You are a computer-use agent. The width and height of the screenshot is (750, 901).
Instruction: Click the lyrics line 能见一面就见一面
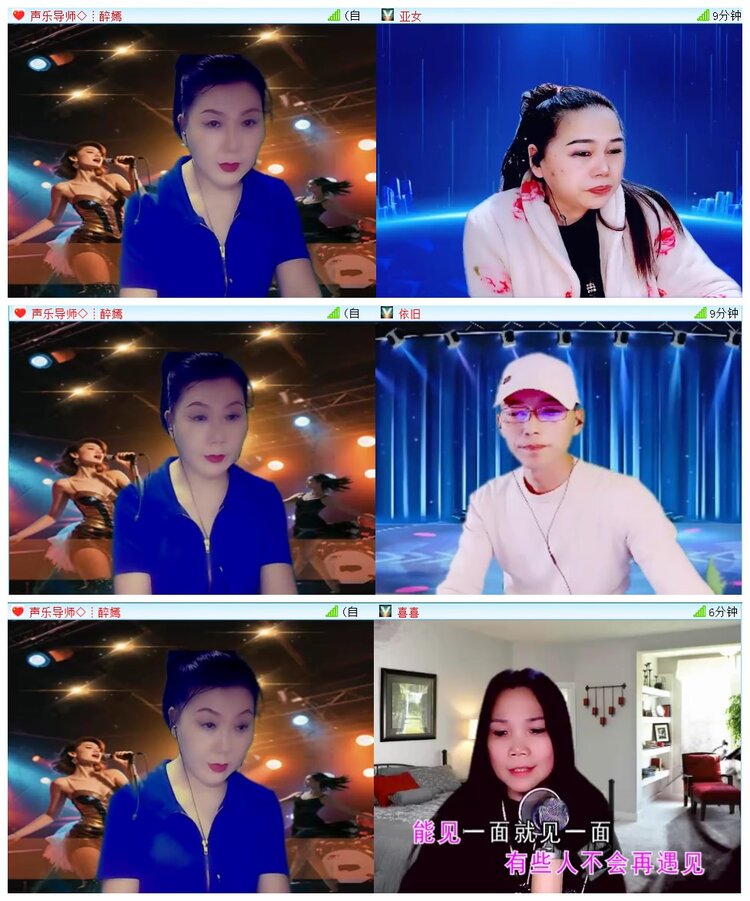(512, 831)
